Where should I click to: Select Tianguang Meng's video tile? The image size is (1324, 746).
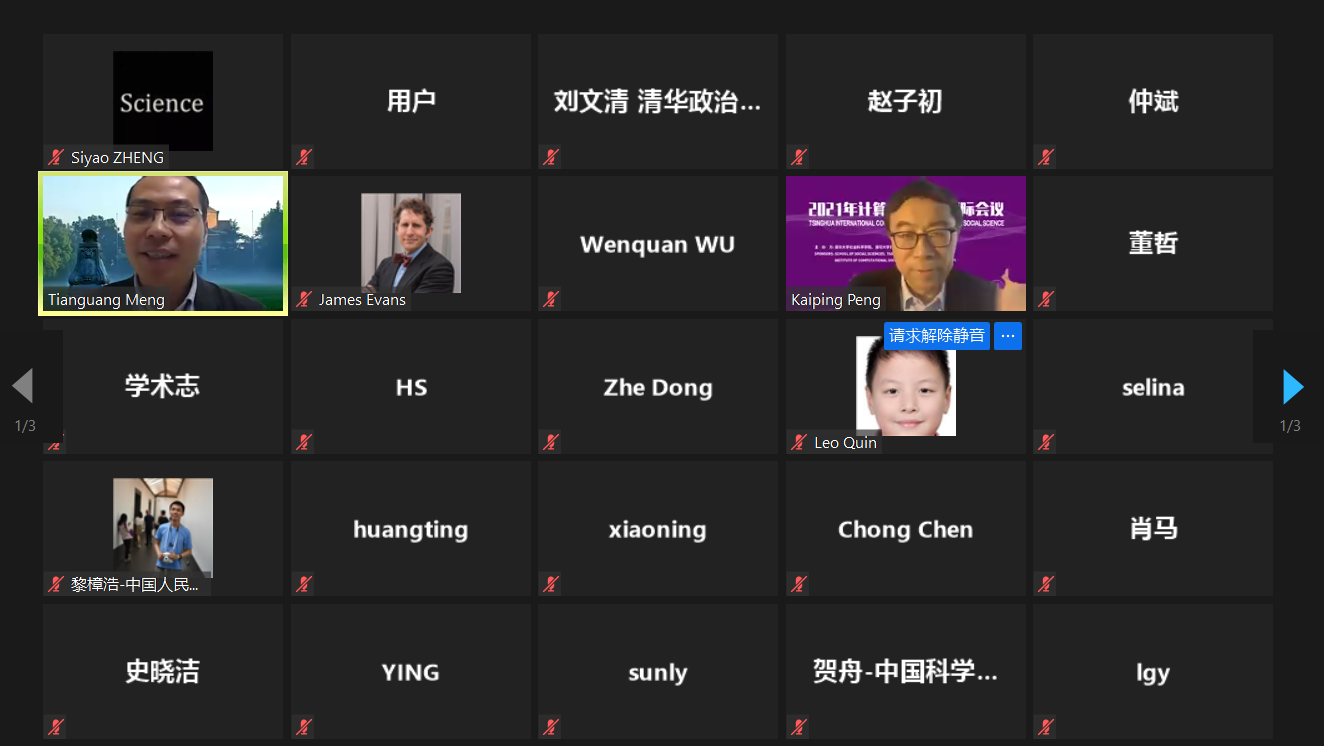pyautogui.click(x=163, y=243)
